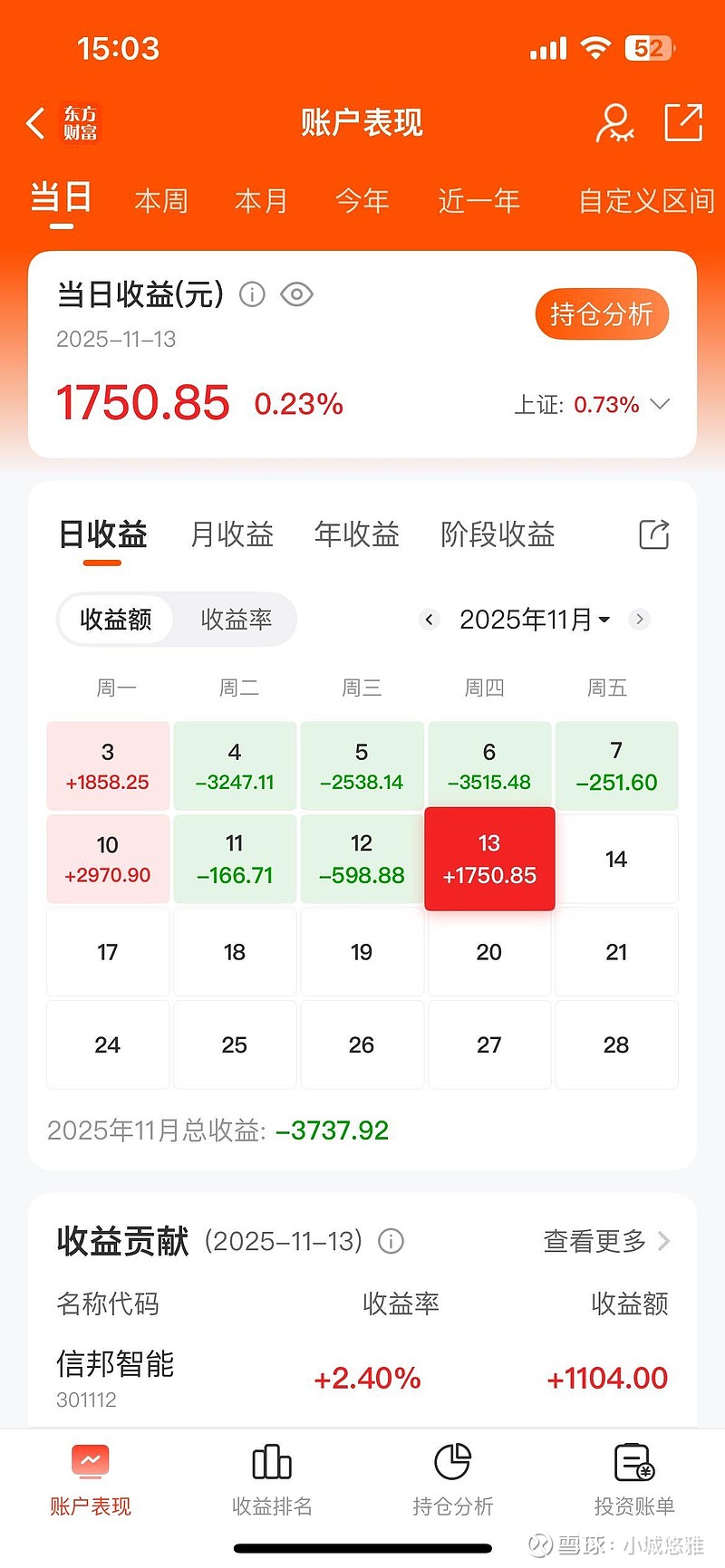The image size is (725, 1568).
Task: Select November 10 on the earnings calendar
Action: [107, 858]
